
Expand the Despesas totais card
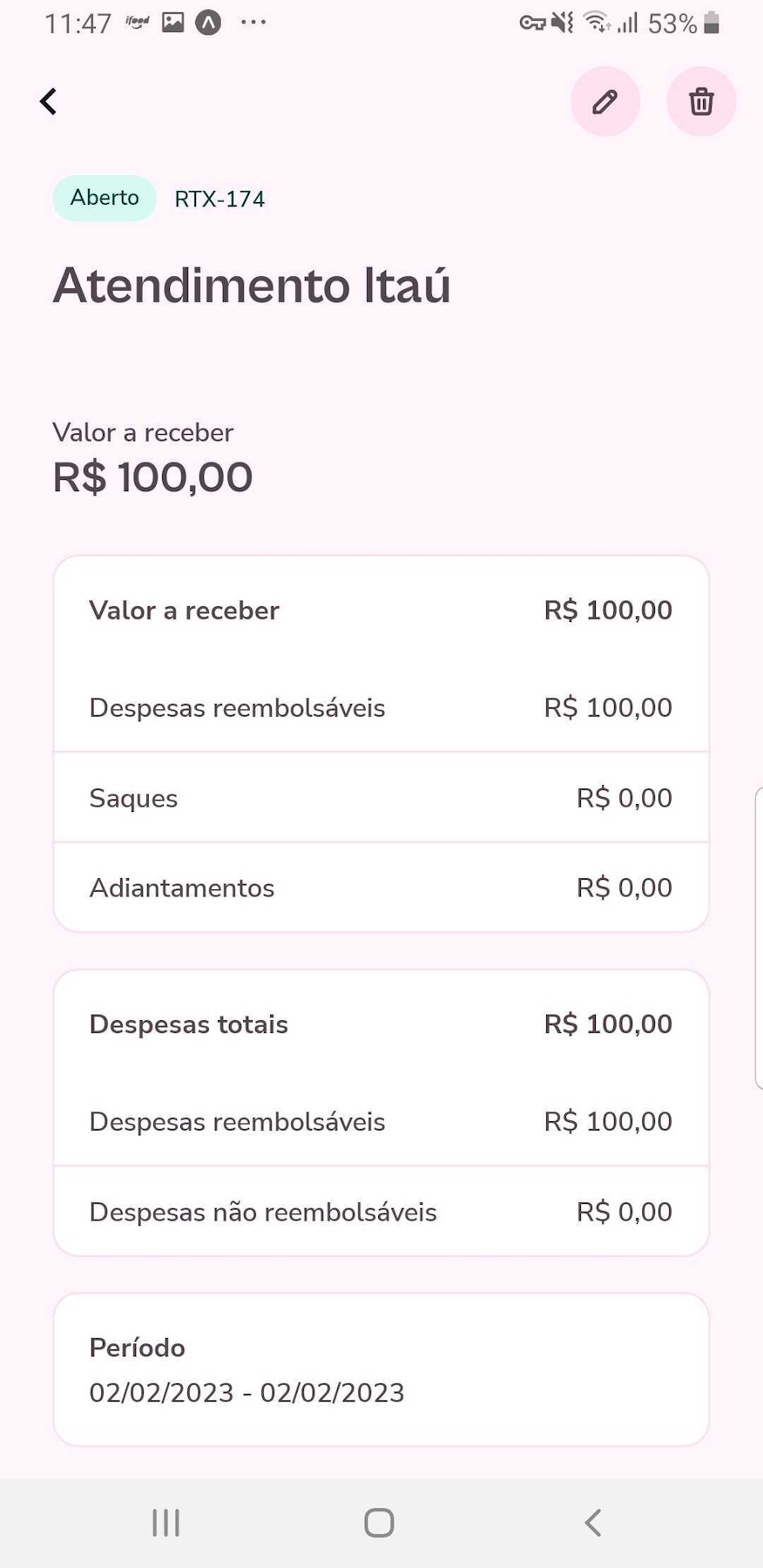coord(381,1024)
